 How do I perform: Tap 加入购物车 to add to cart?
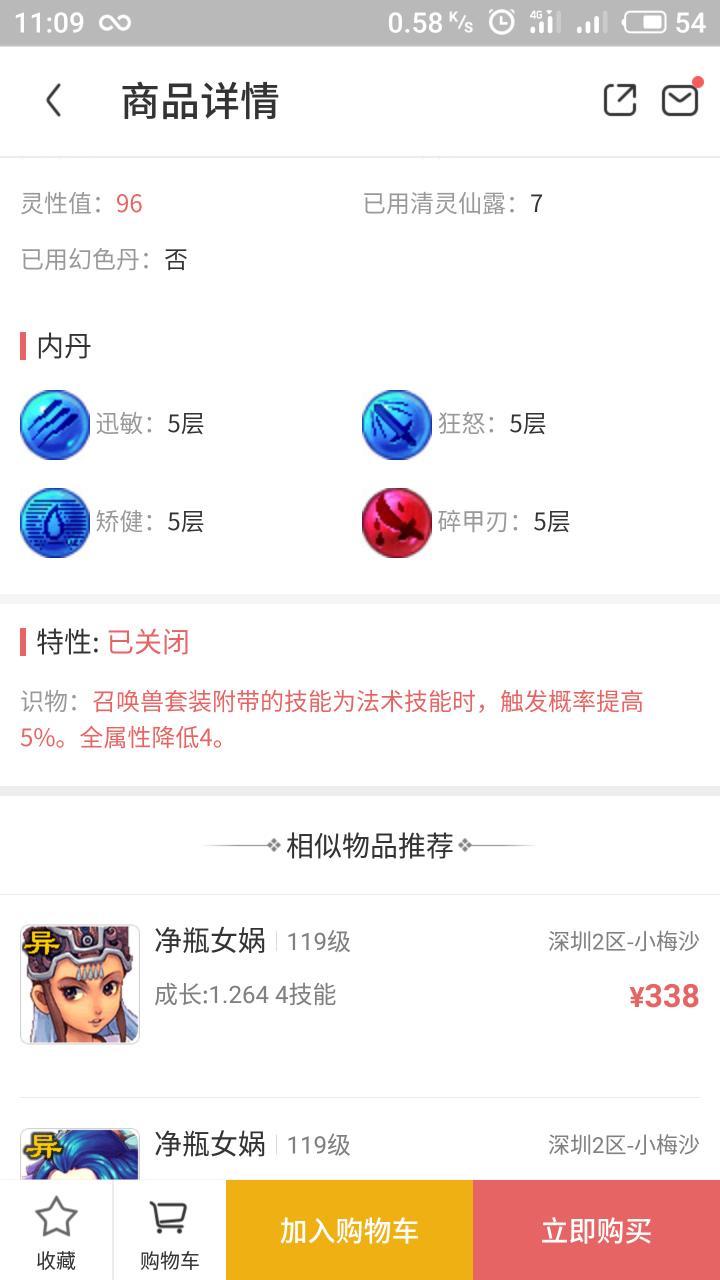[349, 1231]
